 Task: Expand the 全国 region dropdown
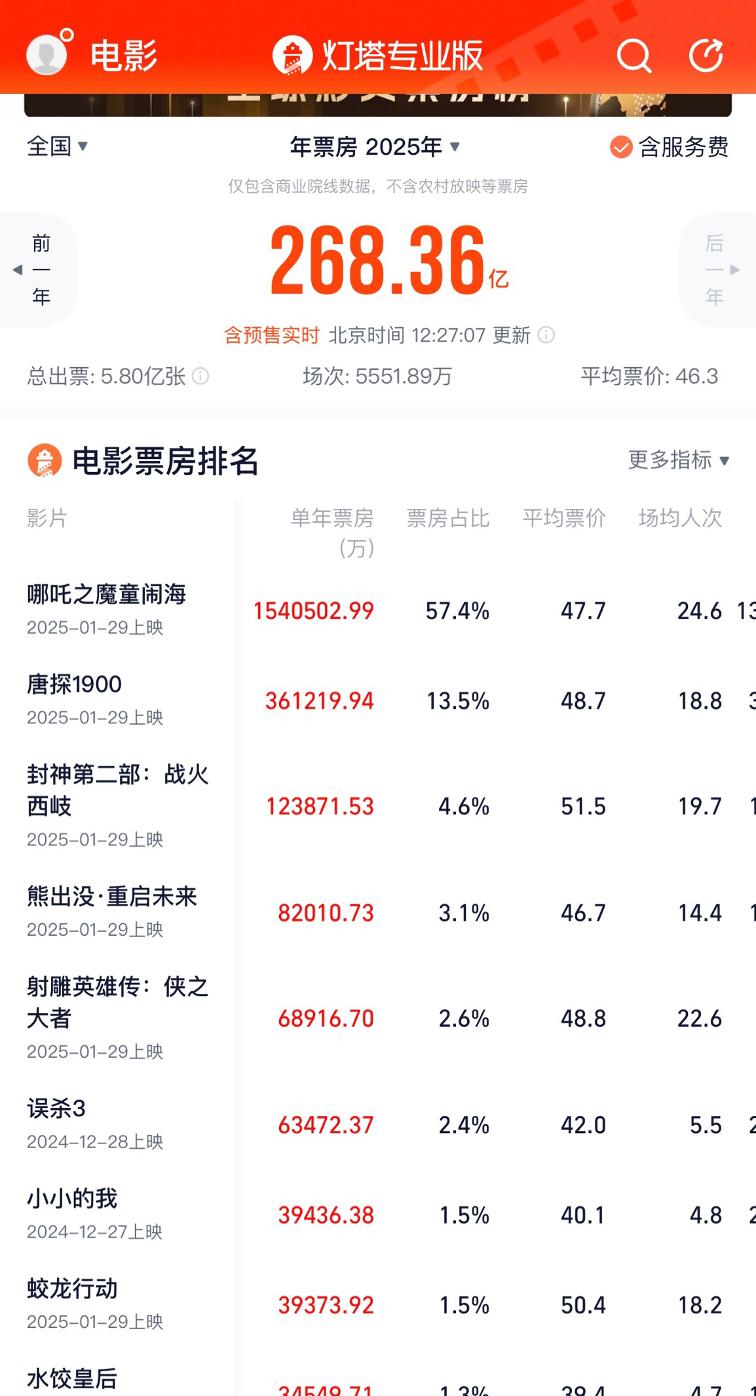point(57,147)
